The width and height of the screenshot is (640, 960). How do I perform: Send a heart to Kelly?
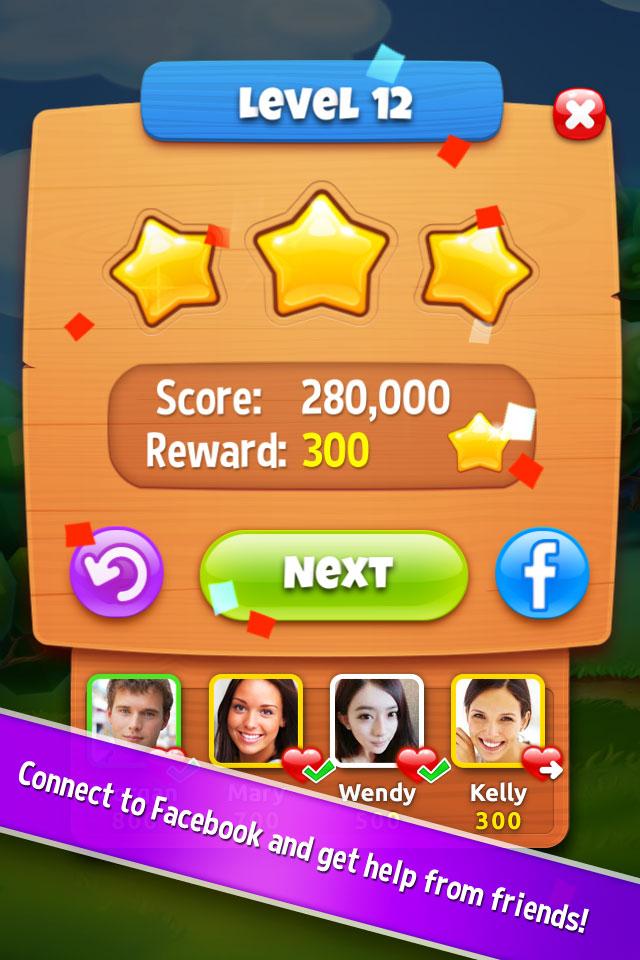(x=543, y=765)
